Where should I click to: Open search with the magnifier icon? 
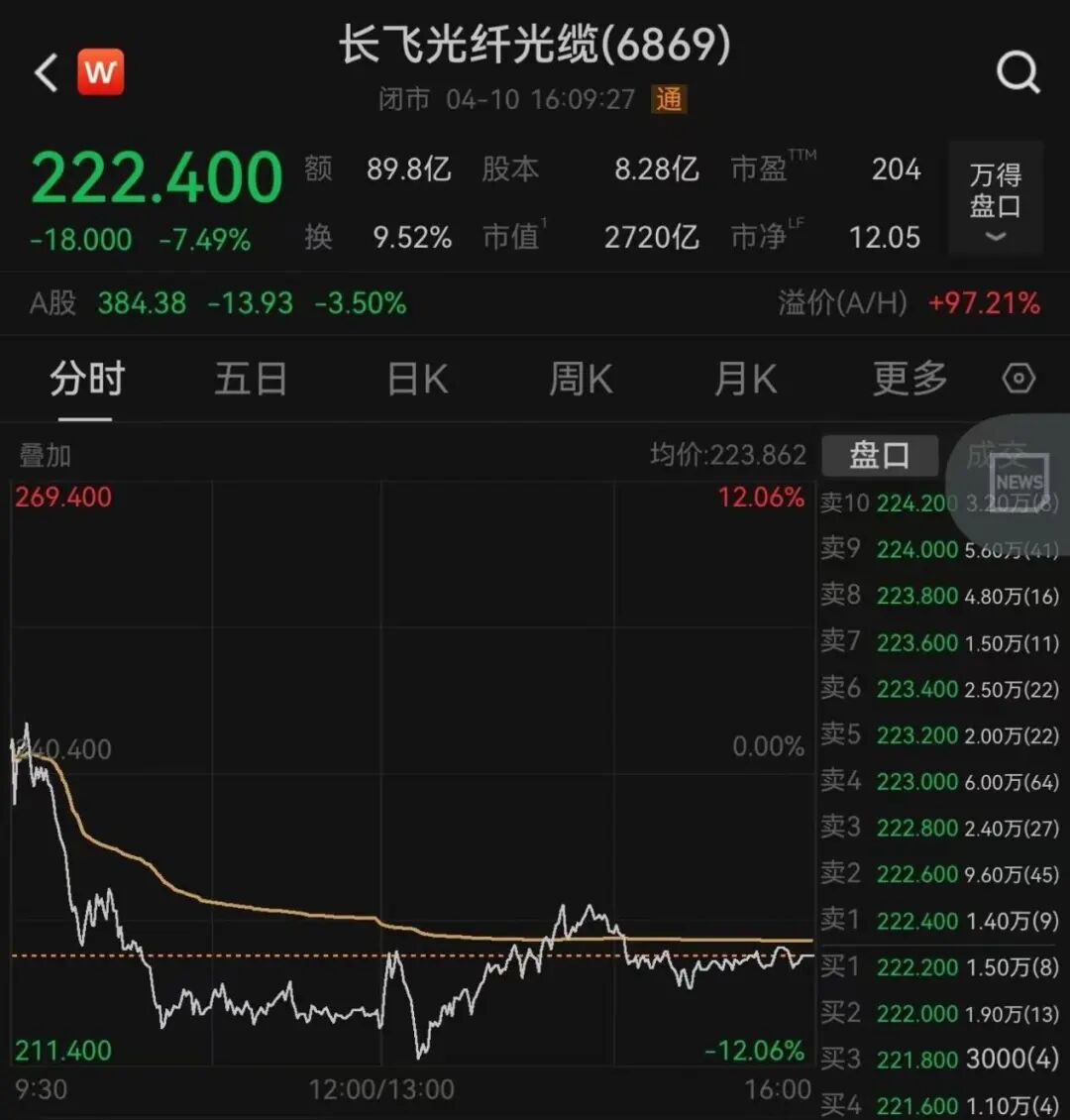(x=1016, y=71)
